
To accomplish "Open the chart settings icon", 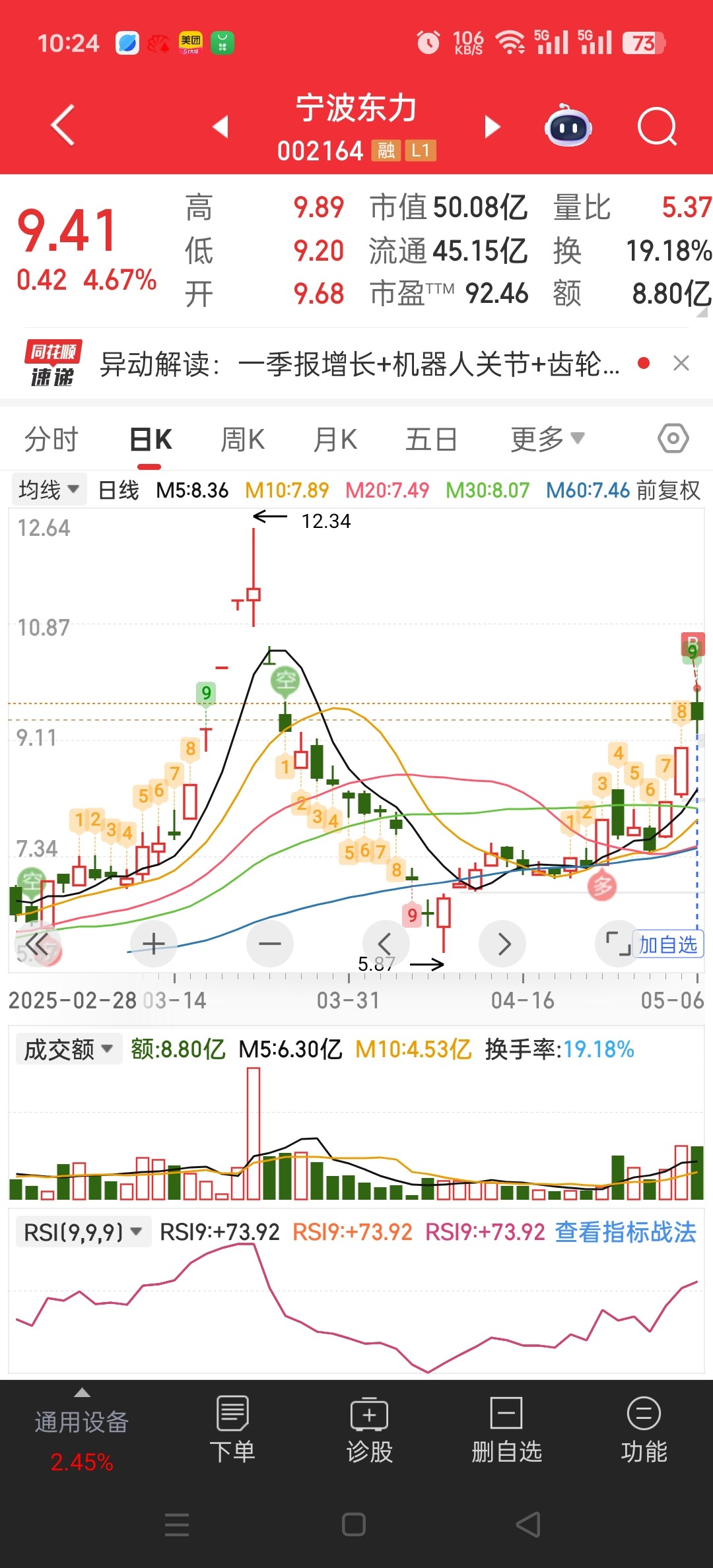I will (673, 438).
